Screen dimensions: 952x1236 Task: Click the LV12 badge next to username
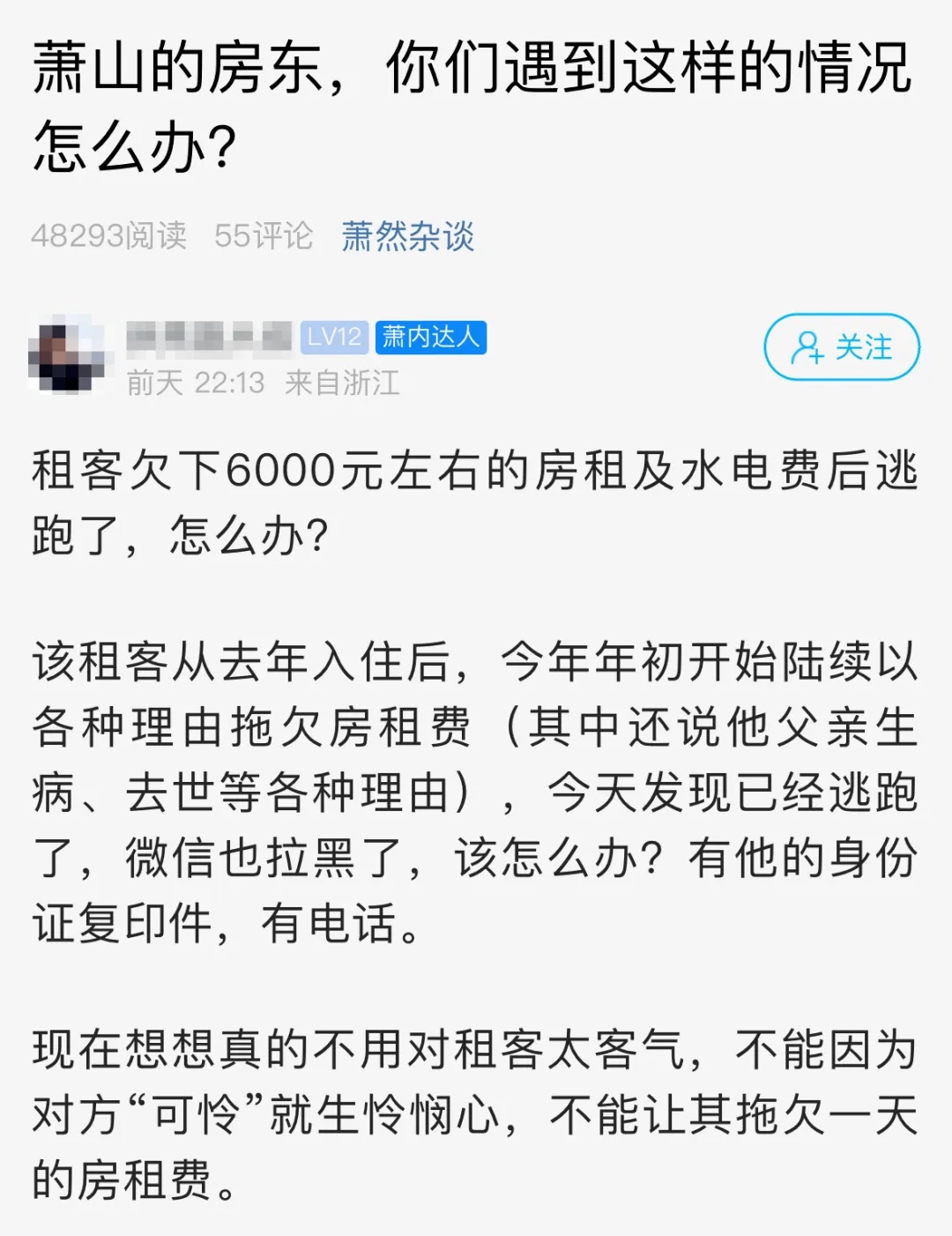pos(333,337)
